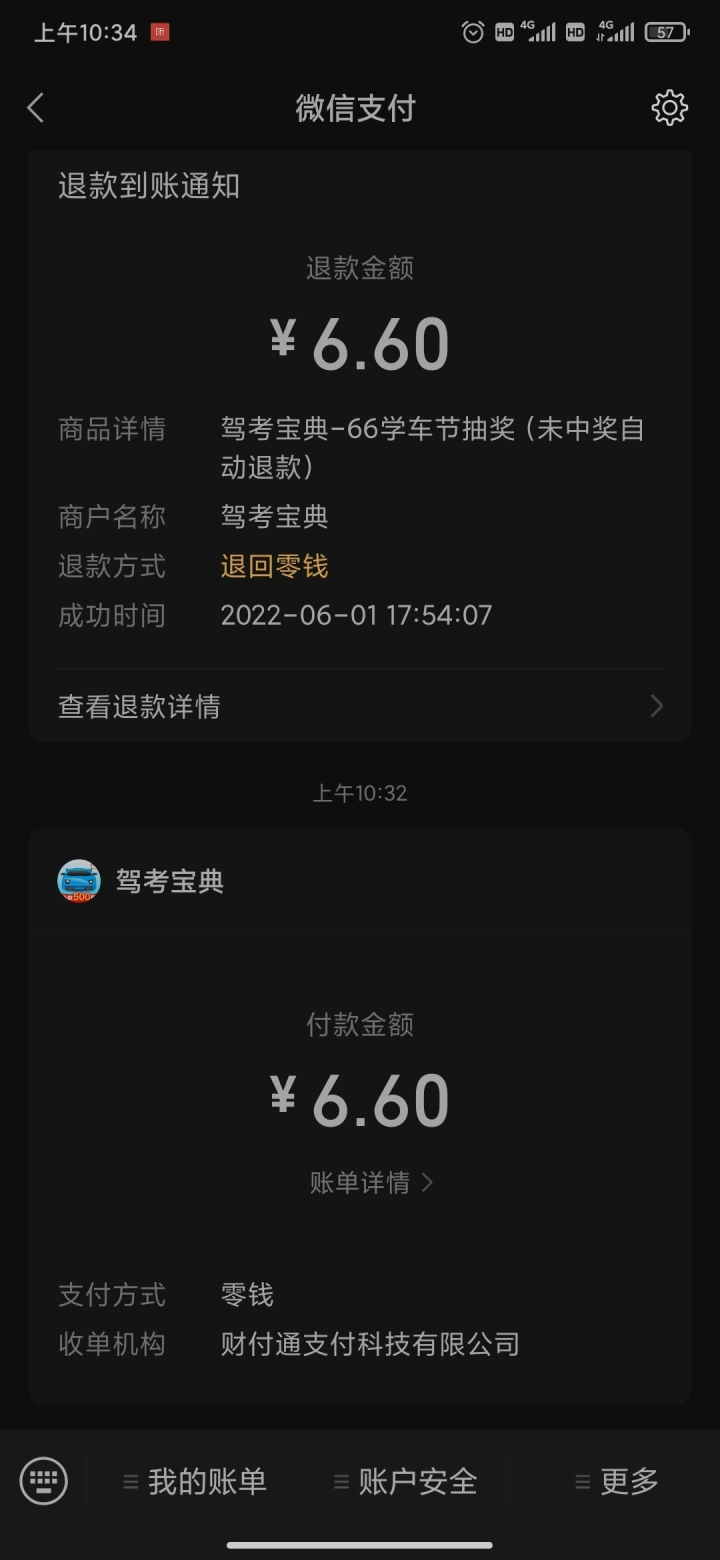Open the settings gear icon
Image resolution: width=720 pixels, height=1560 pixels.
(669, 108)
